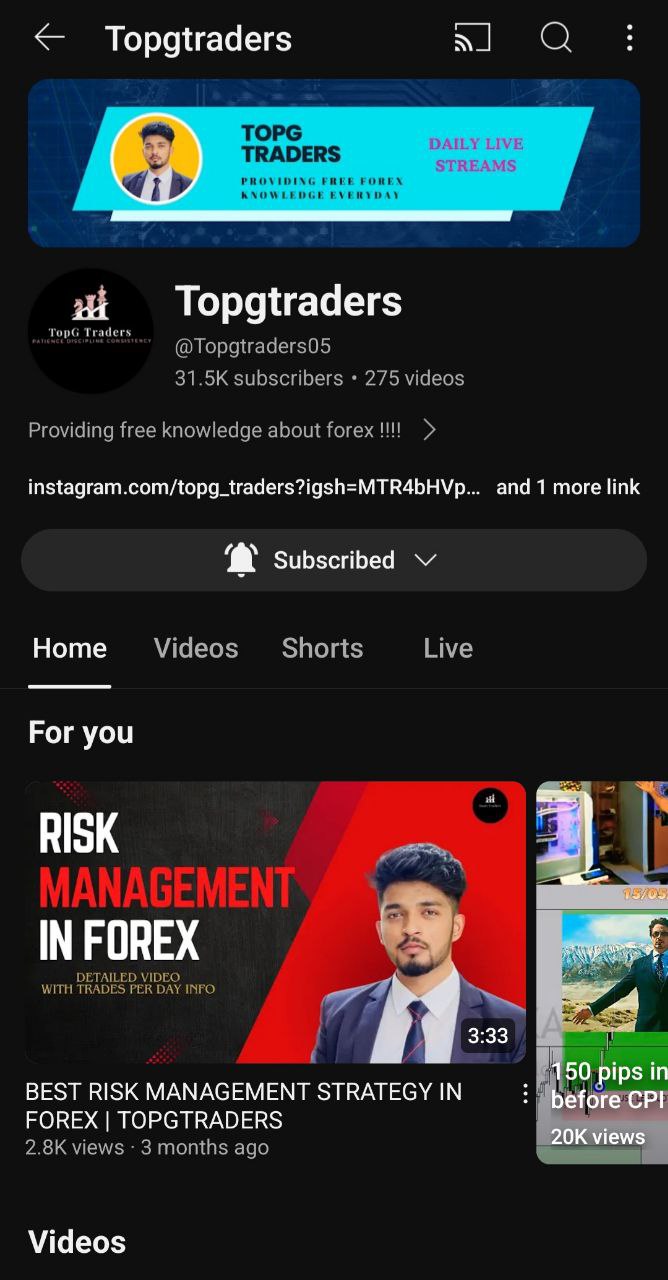Open the Instagram topg_traders link
Viewport: 668px width, 1280px height.
(254, 487)
